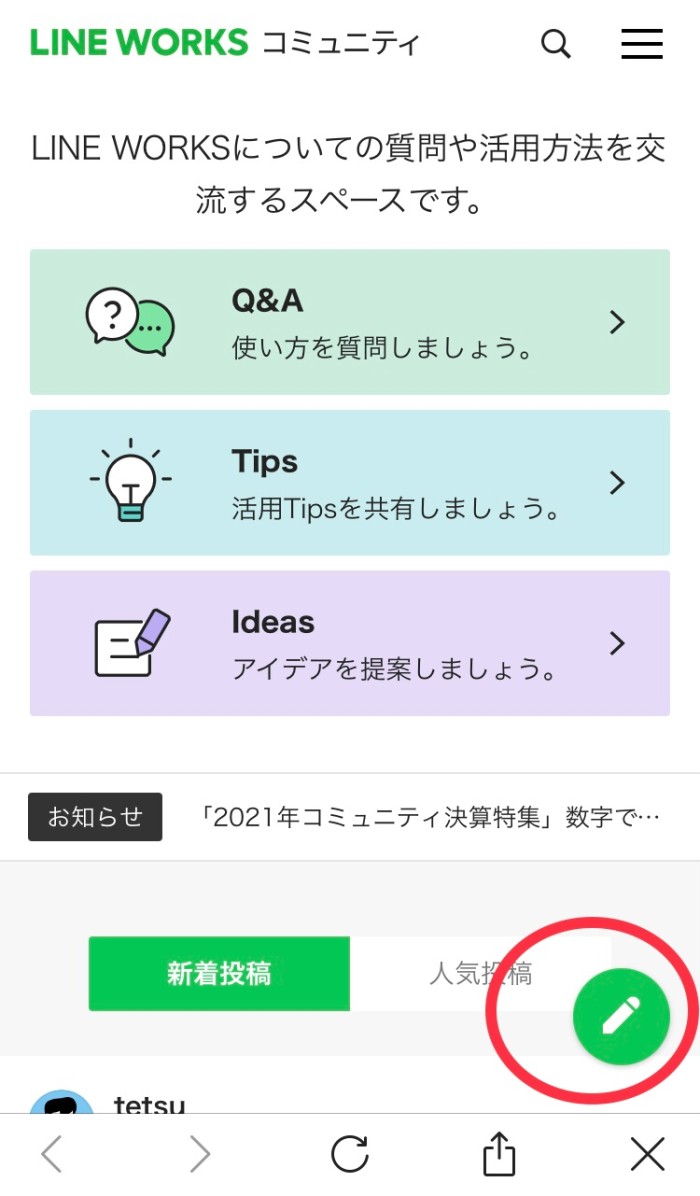Go back with the browser back arrow
This screenshot has width=700, height=1196.
(x=51, y=1153)
